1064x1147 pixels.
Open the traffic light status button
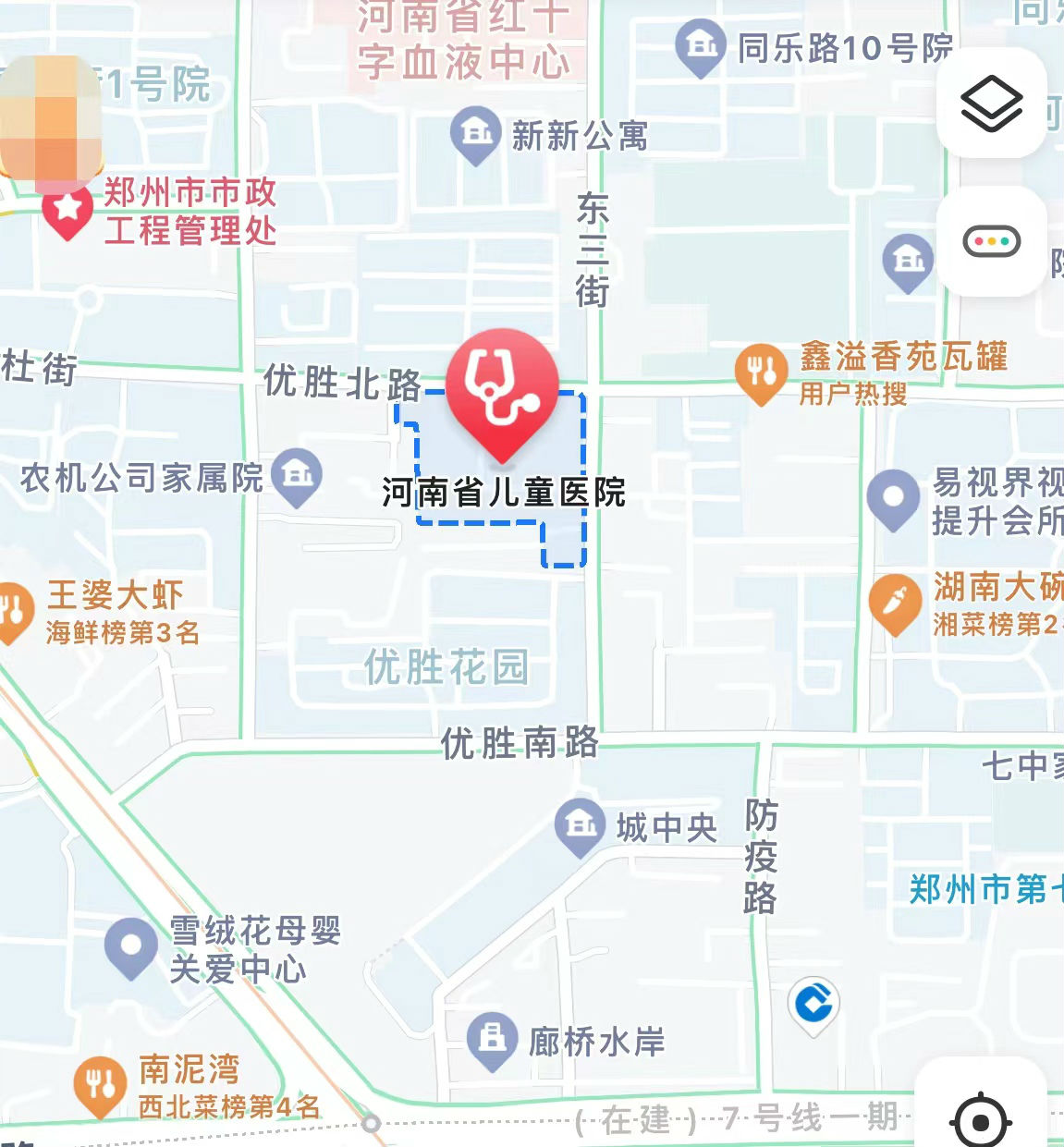click(x=992, y=242)
